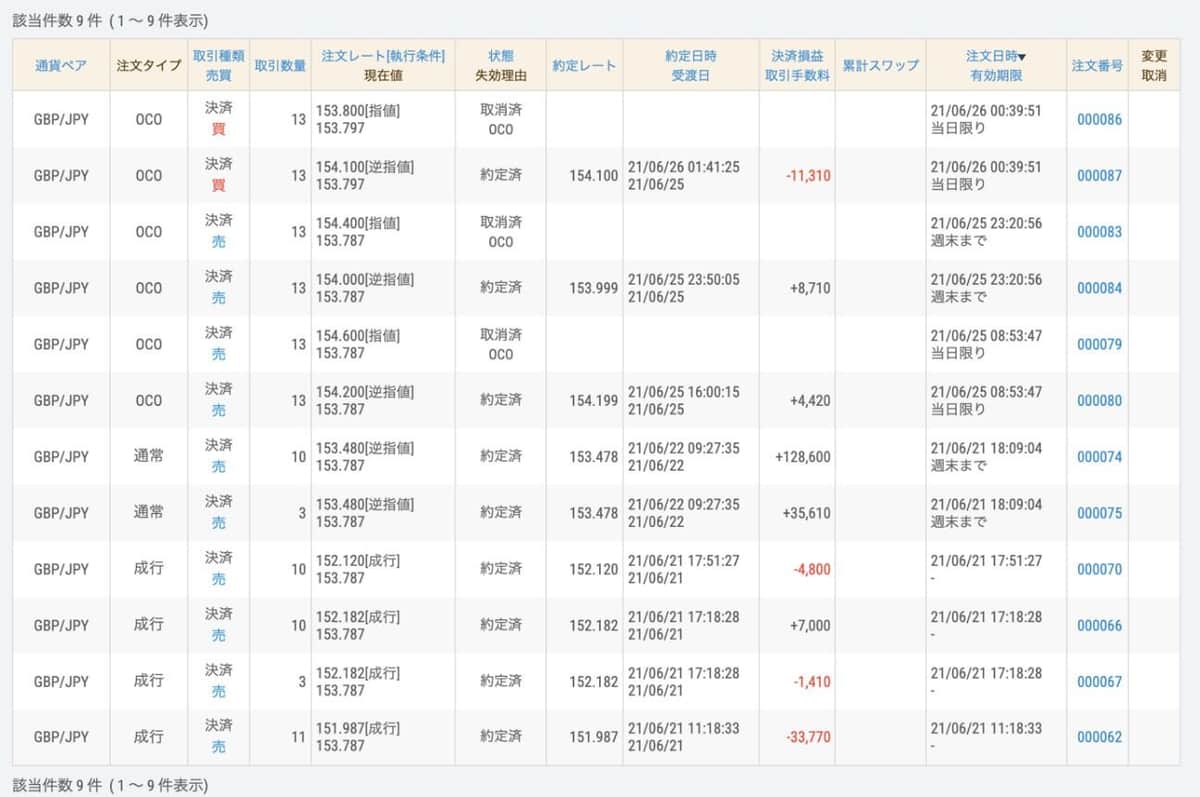Open order number 000086
This screenshot has width=1200, height=797.
1099,119
